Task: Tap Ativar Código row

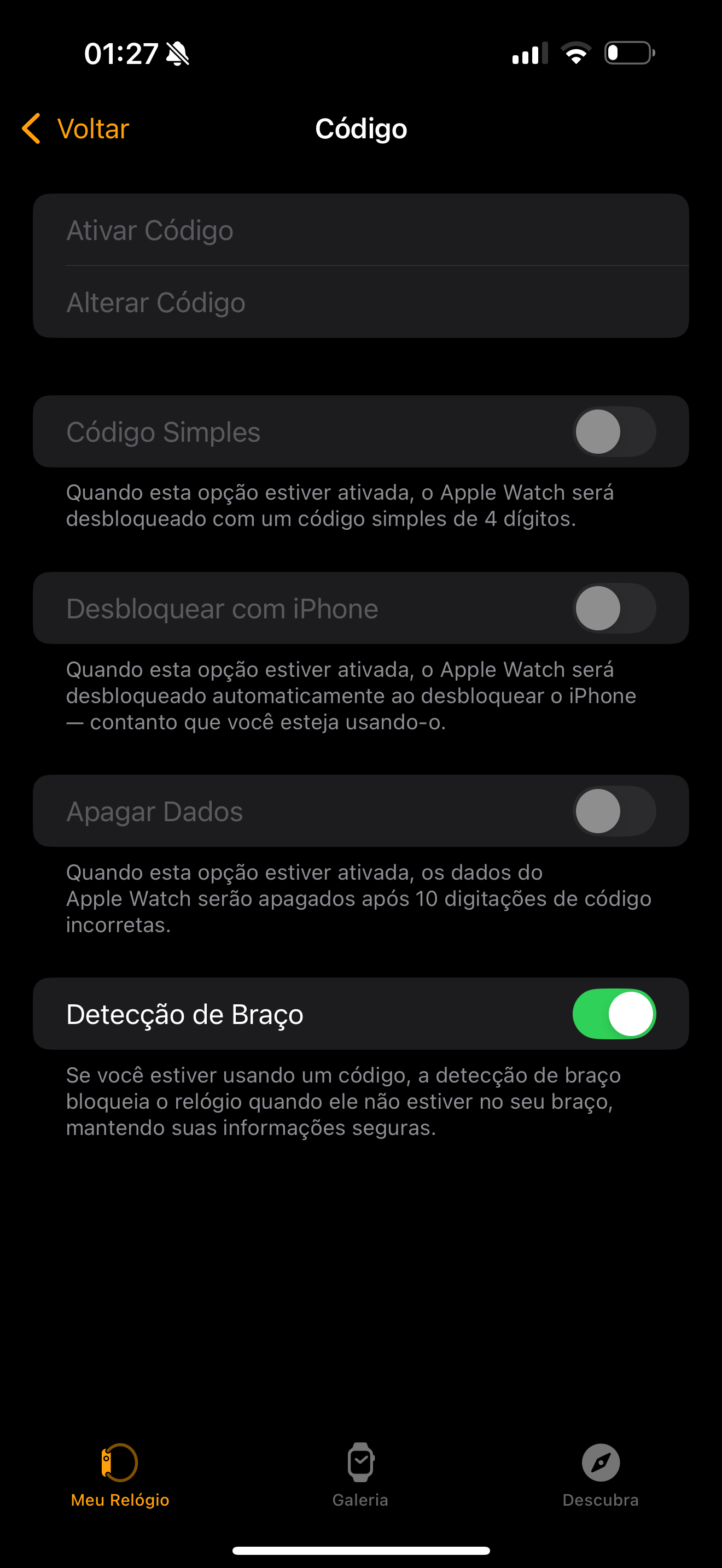Action: [x=360, y=230]
